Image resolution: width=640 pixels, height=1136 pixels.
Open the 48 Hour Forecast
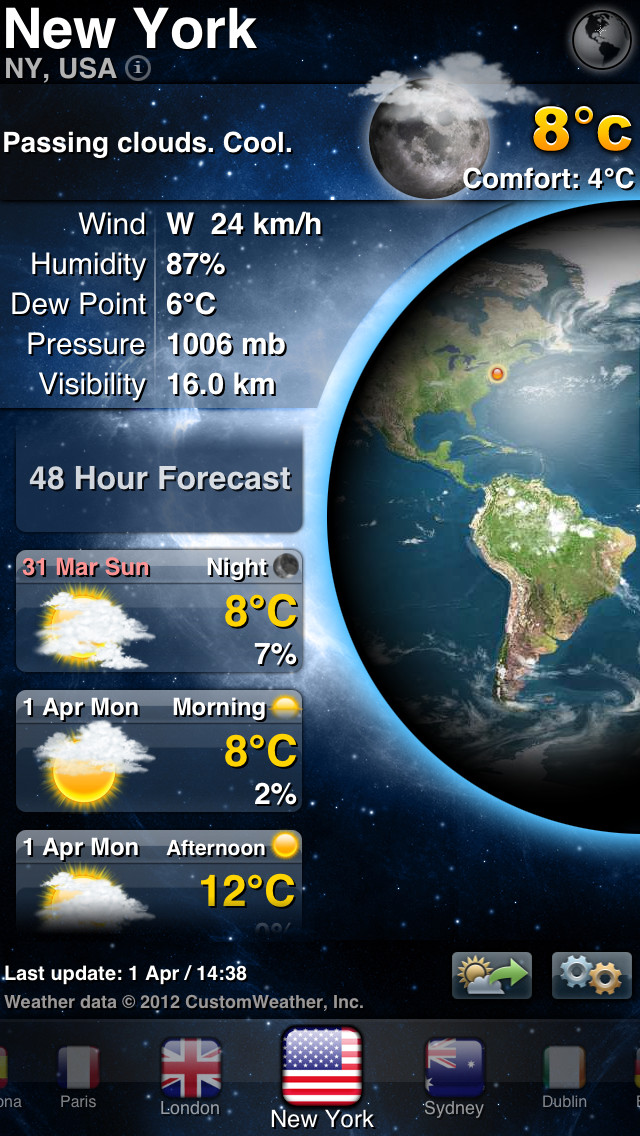tap(159, 479)
